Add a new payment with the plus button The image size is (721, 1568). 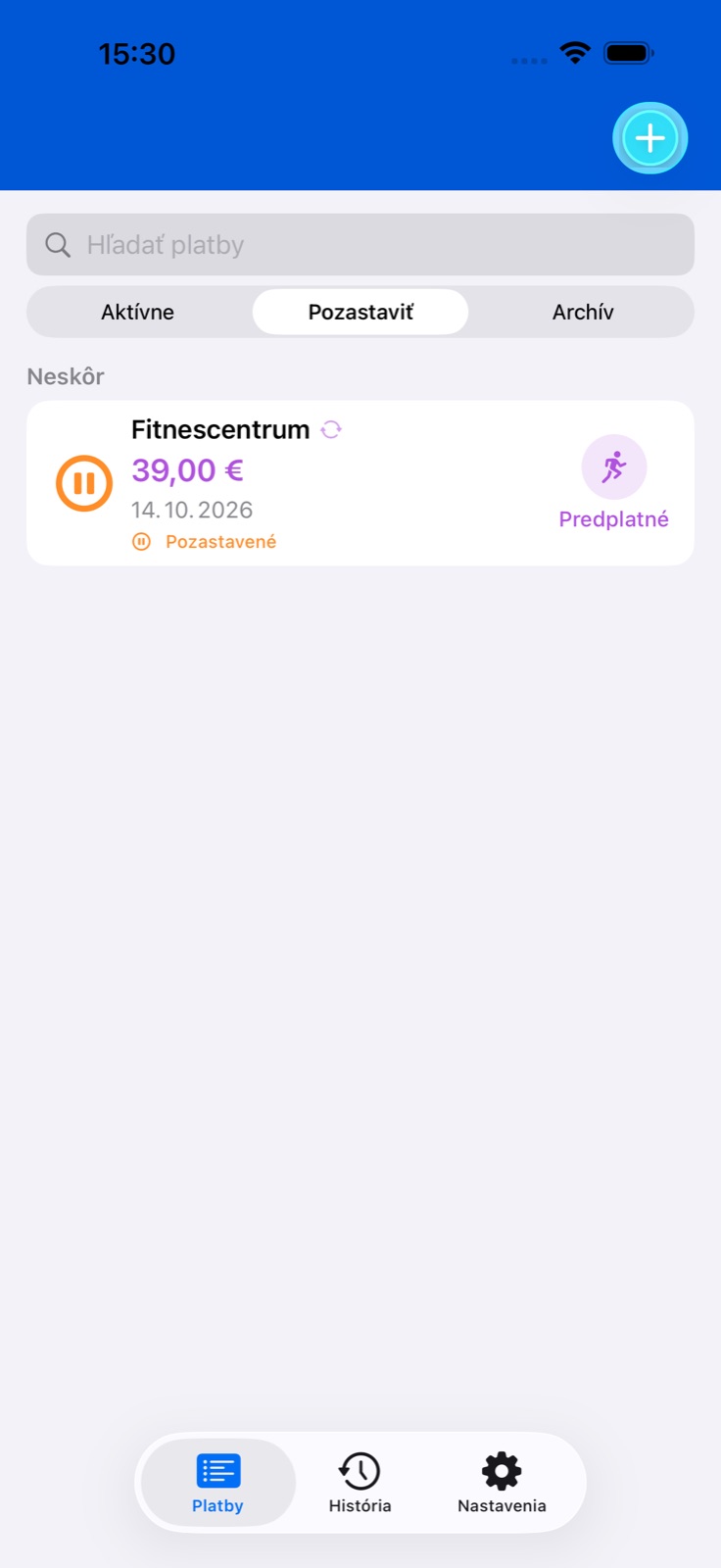tap(650, 138)
